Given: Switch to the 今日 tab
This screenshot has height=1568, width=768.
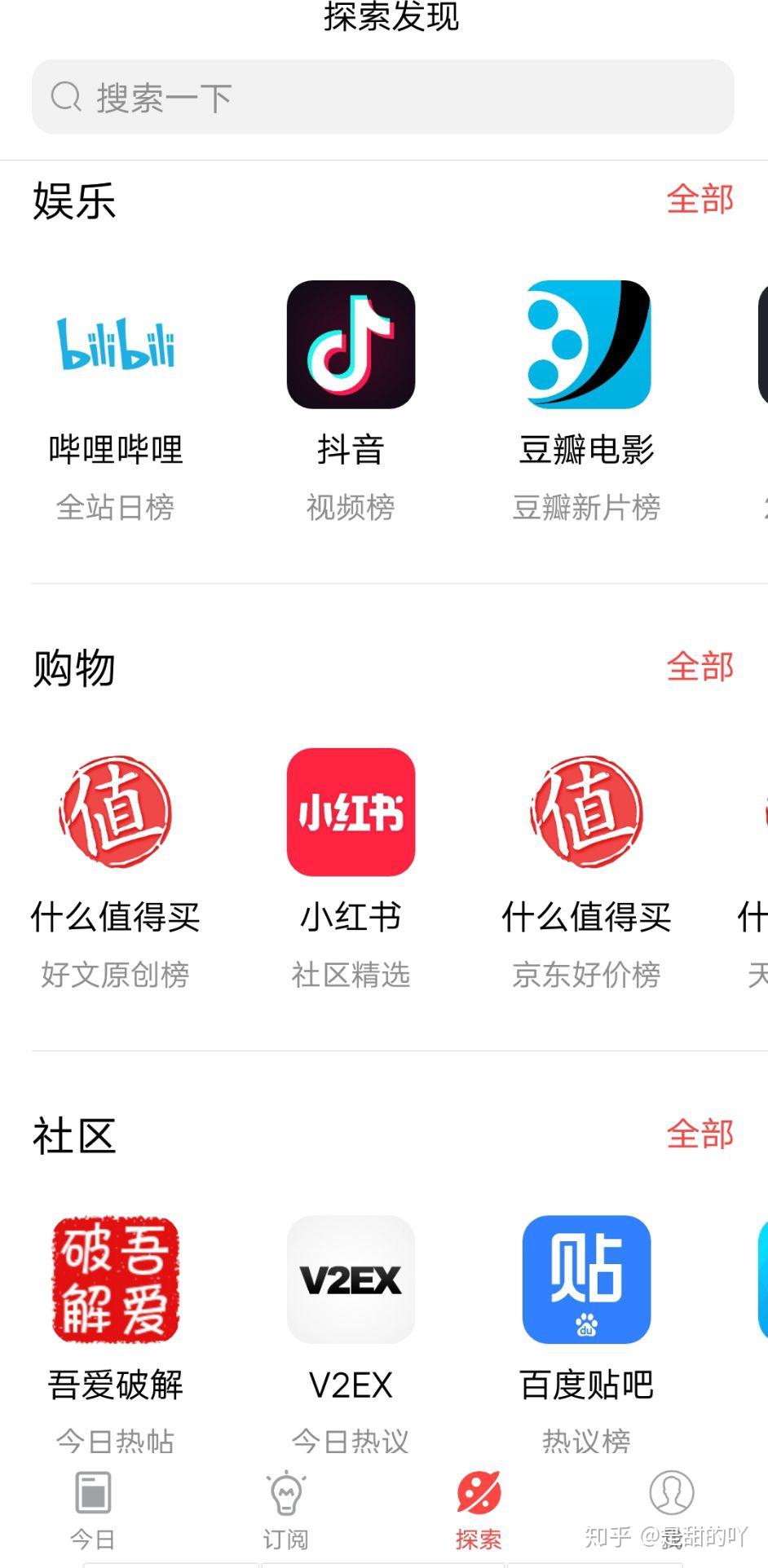Looking at the screenshot, I should coord(93,1509).
